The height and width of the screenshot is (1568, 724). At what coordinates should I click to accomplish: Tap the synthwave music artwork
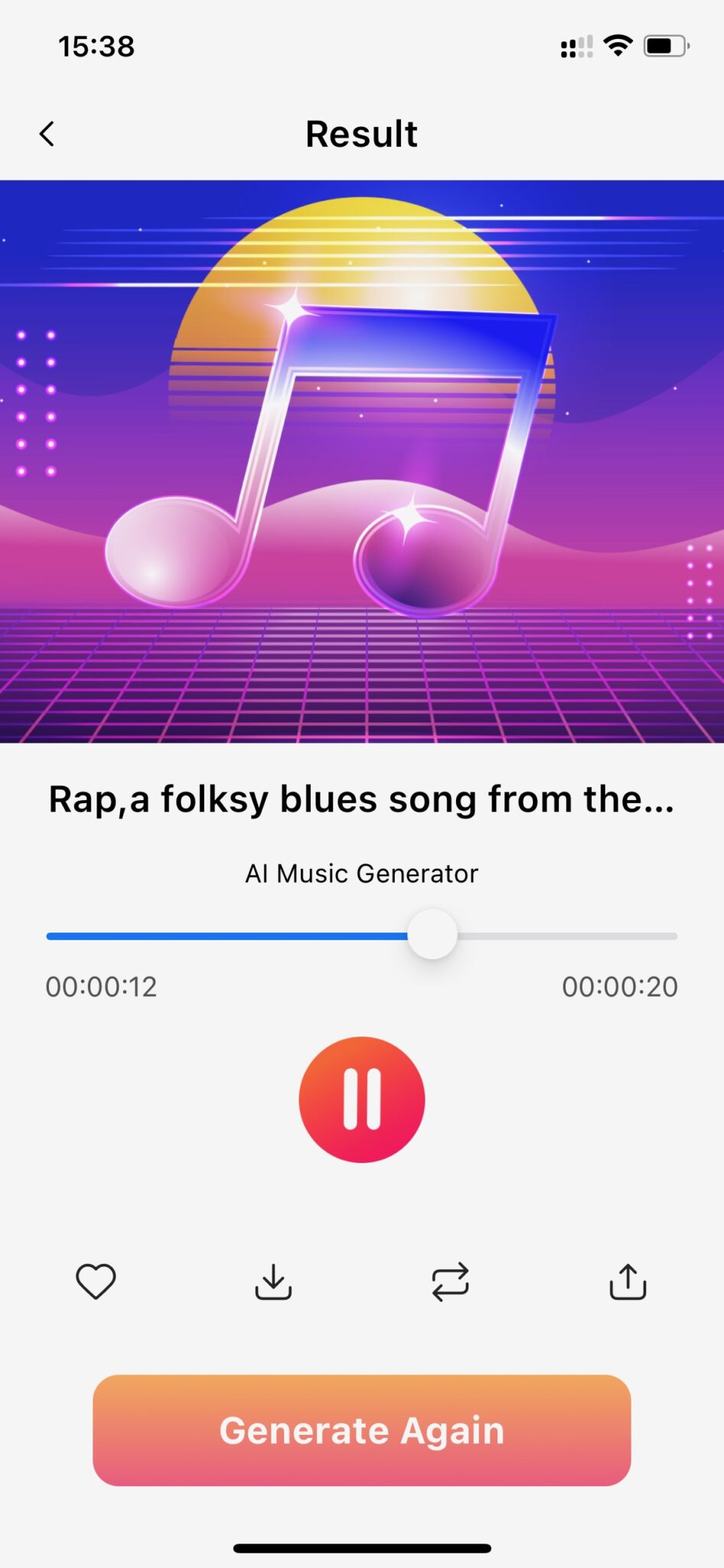pos(360,459)
